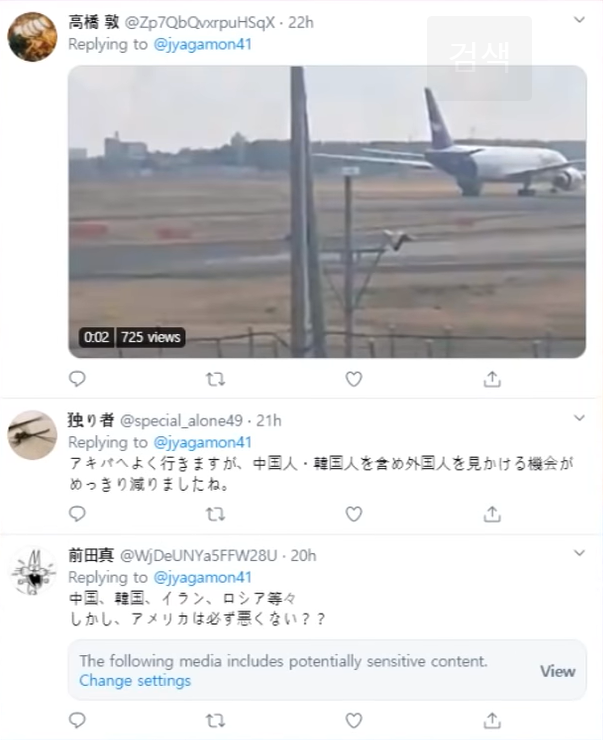Screen dimensions: 603x740
Task: Like 独り者's tweet
Action: pos(353,513)
